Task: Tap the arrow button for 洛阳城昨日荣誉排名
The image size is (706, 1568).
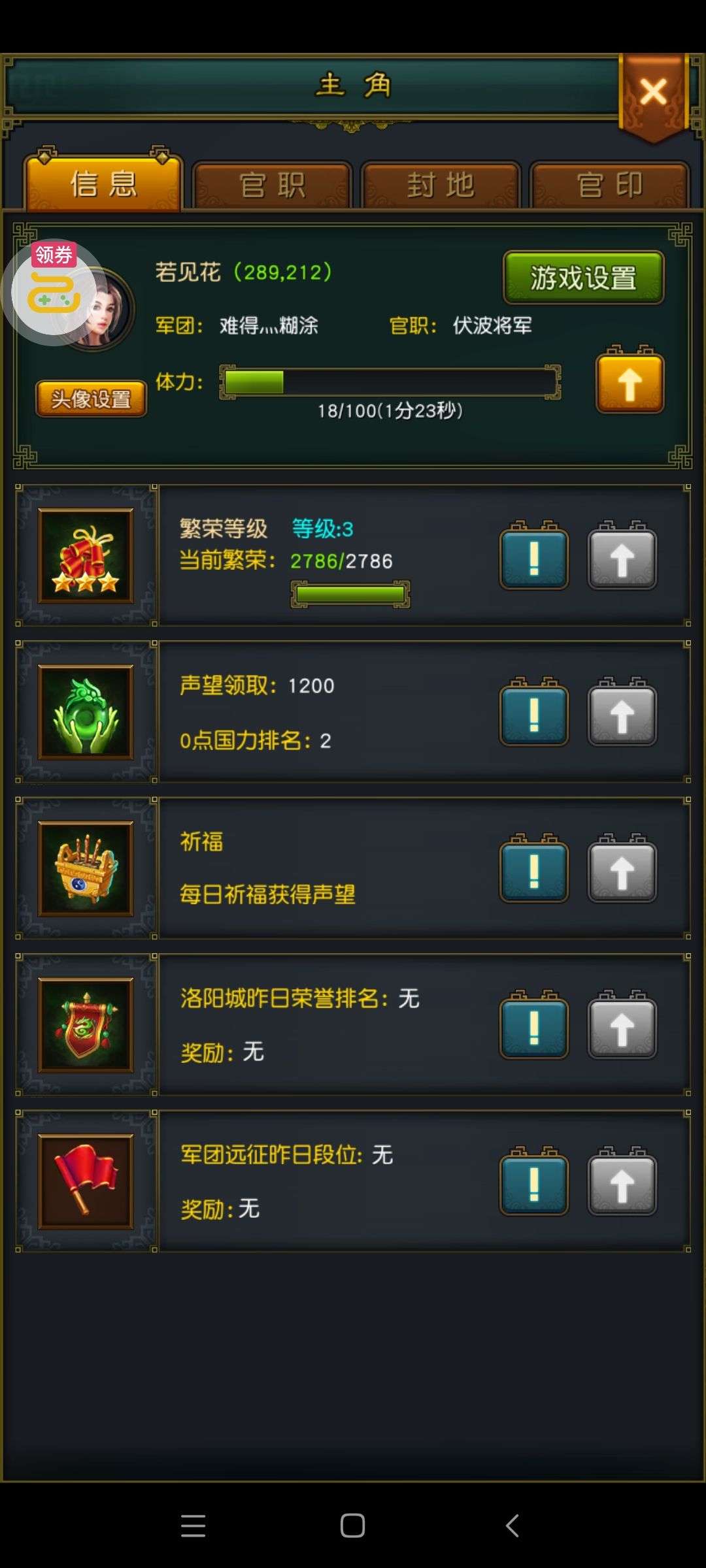Action: [622, 1028]
